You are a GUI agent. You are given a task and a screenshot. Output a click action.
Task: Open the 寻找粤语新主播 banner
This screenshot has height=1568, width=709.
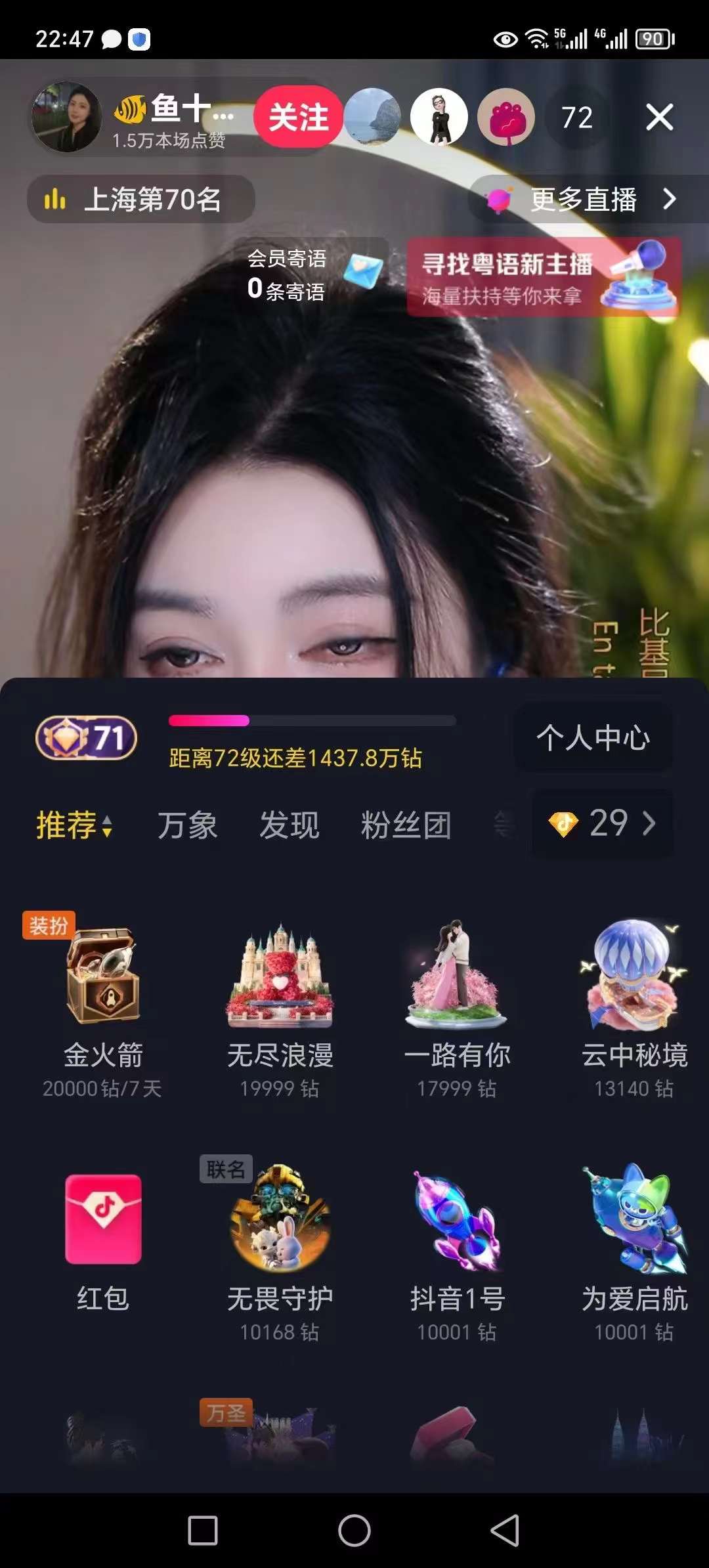(x=544, y=277)
